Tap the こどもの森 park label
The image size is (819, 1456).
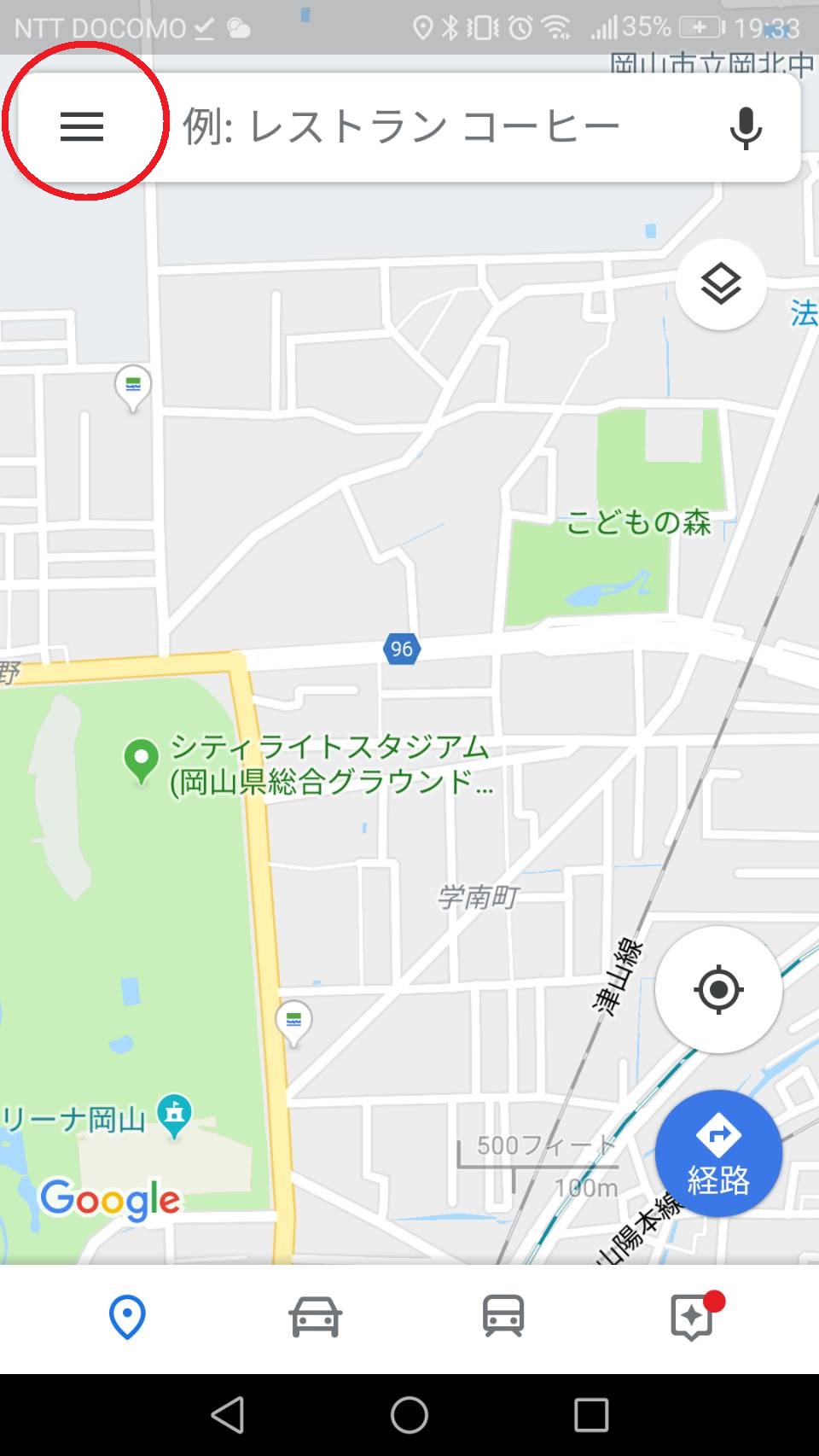click(638, 521)
